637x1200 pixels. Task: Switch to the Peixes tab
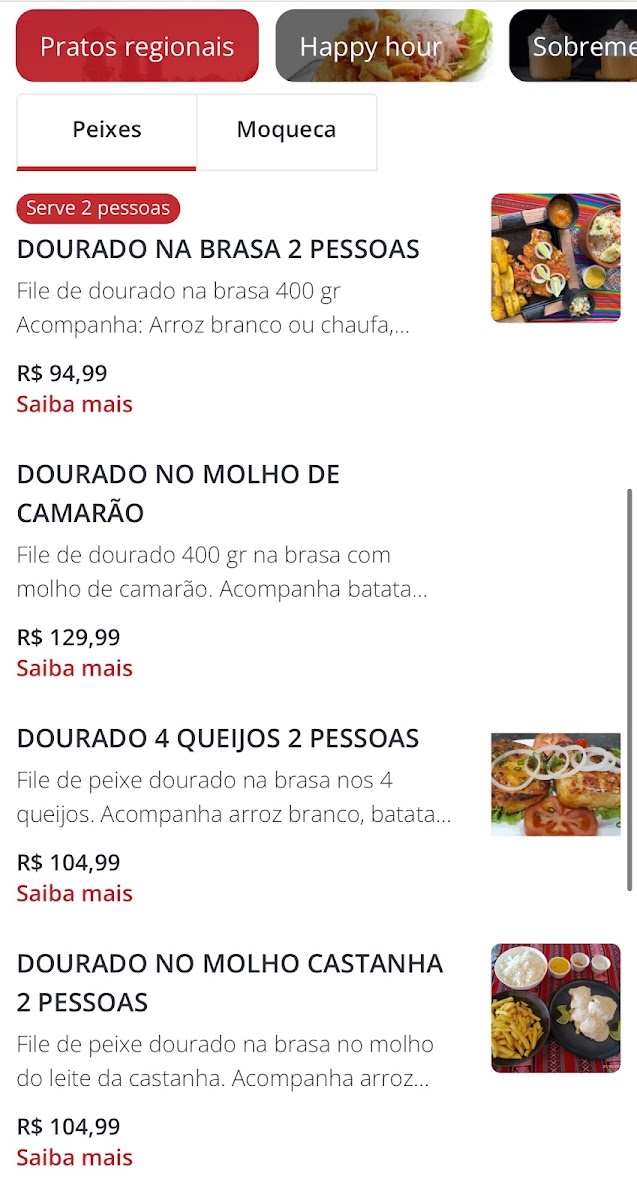click(107, 130)
